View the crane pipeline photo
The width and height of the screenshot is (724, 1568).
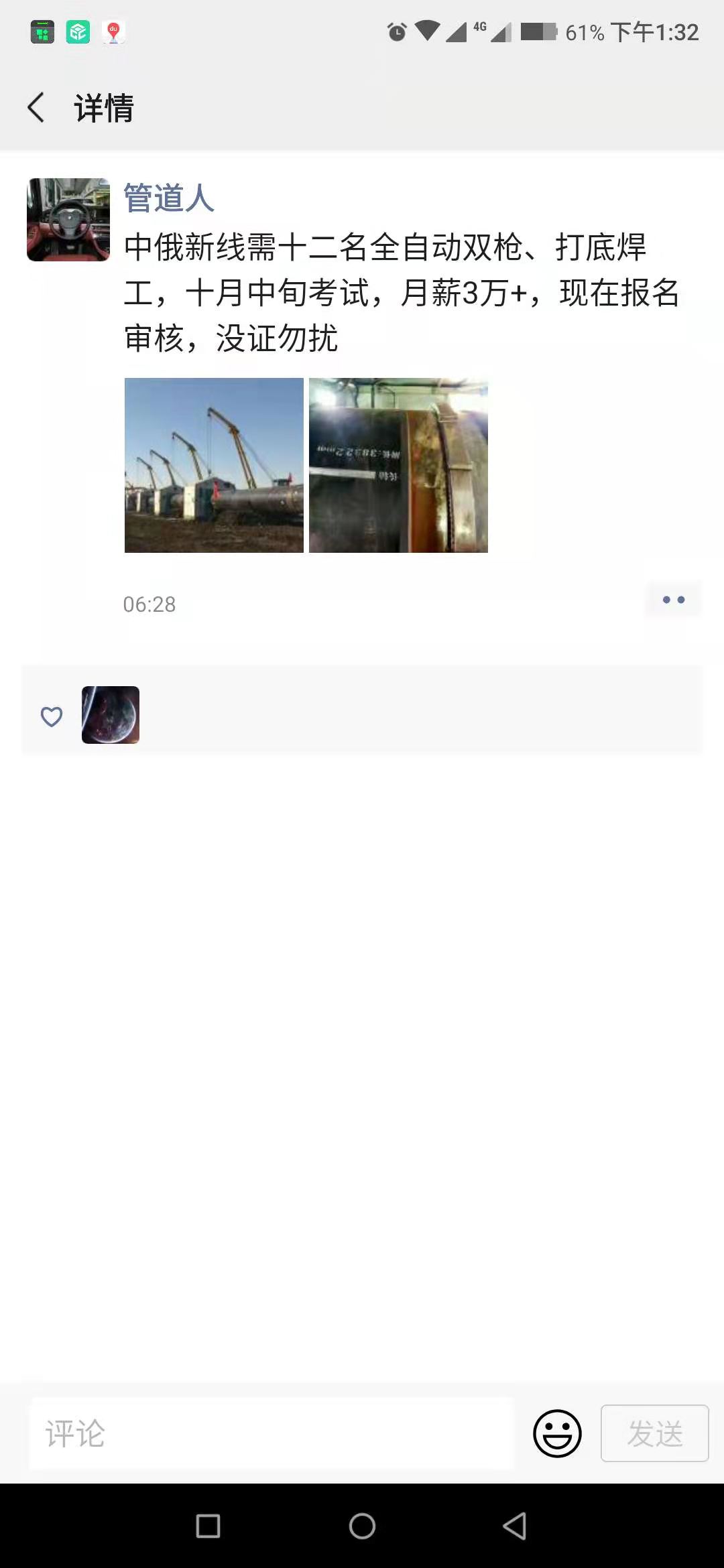pyautogui.click(x=214, y=465)
